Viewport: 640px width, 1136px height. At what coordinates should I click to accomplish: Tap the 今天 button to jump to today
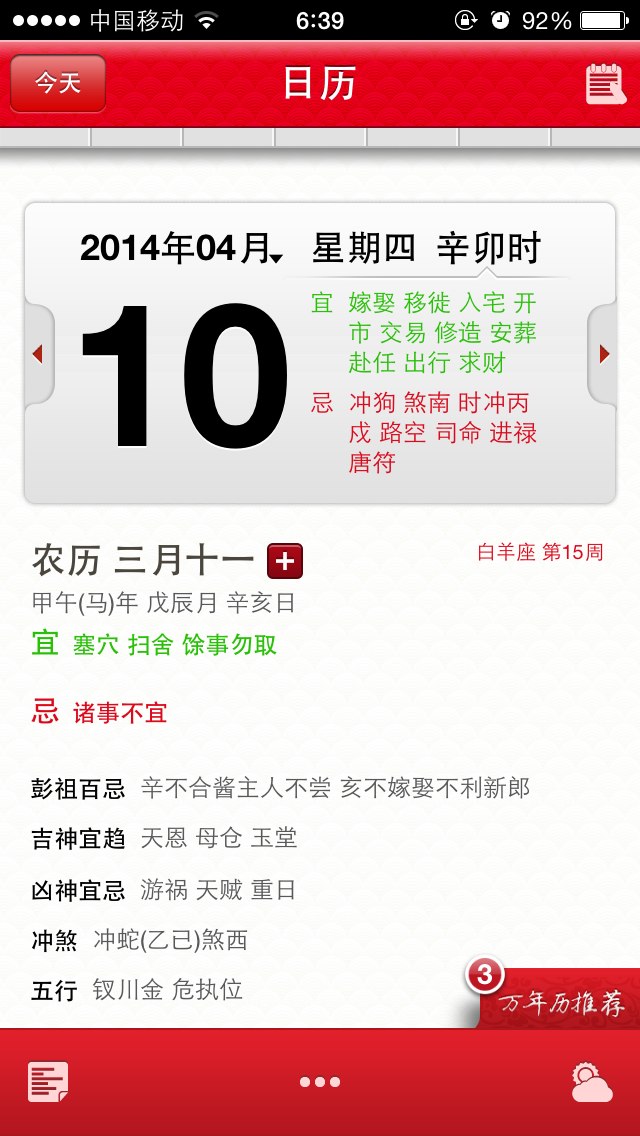pyautogui.click(x=58, y=83)
